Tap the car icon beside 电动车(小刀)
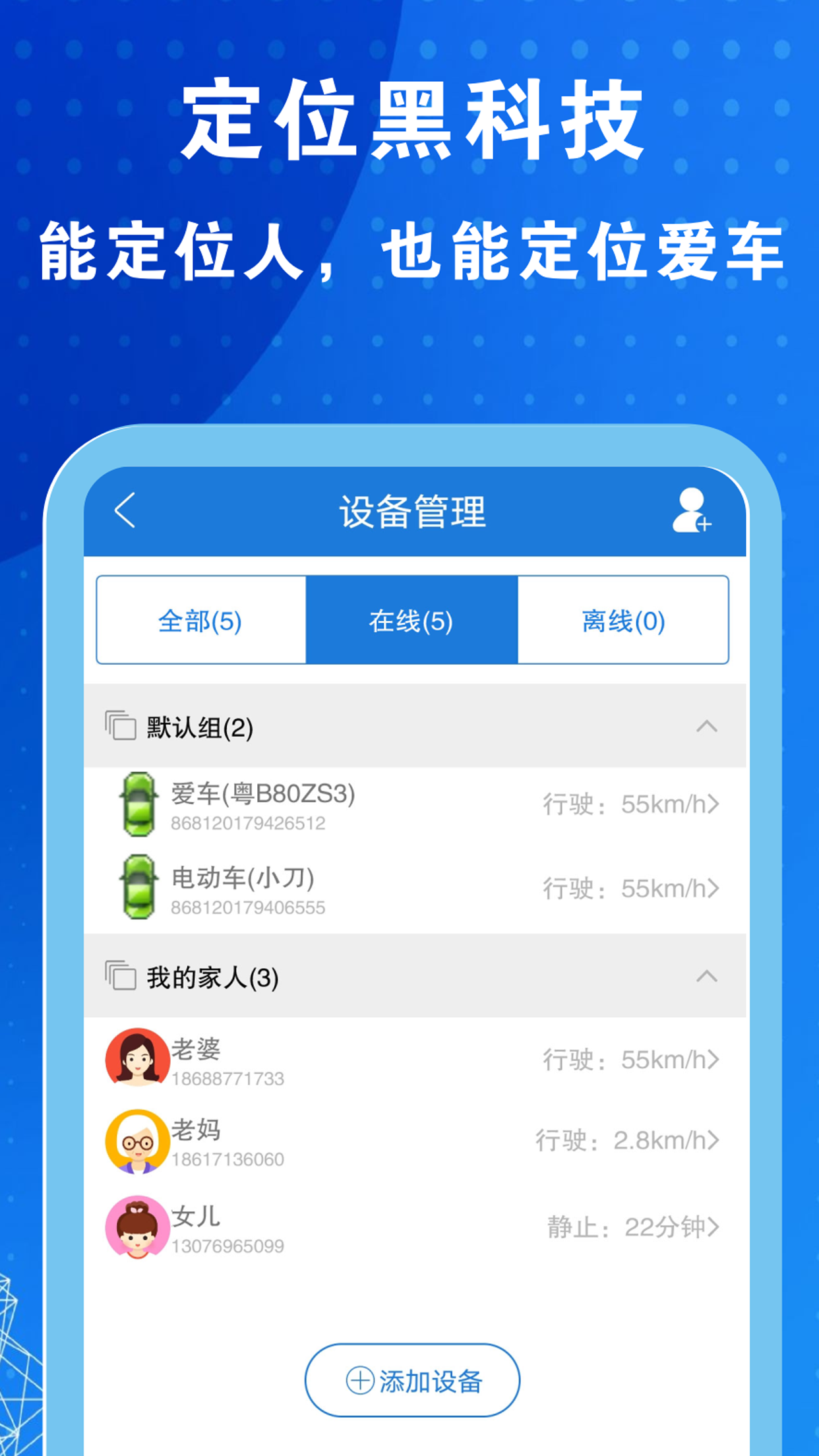Screen dimensions: 819x1456 pyautogui.click(x=137, y=888)
